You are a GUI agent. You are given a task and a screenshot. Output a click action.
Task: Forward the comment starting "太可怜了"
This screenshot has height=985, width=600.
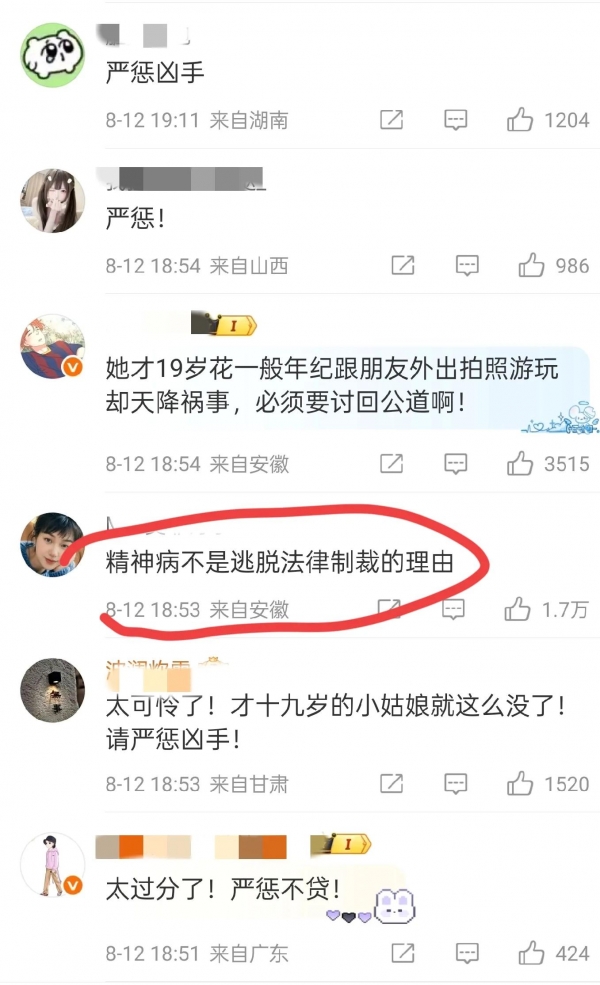392,784
